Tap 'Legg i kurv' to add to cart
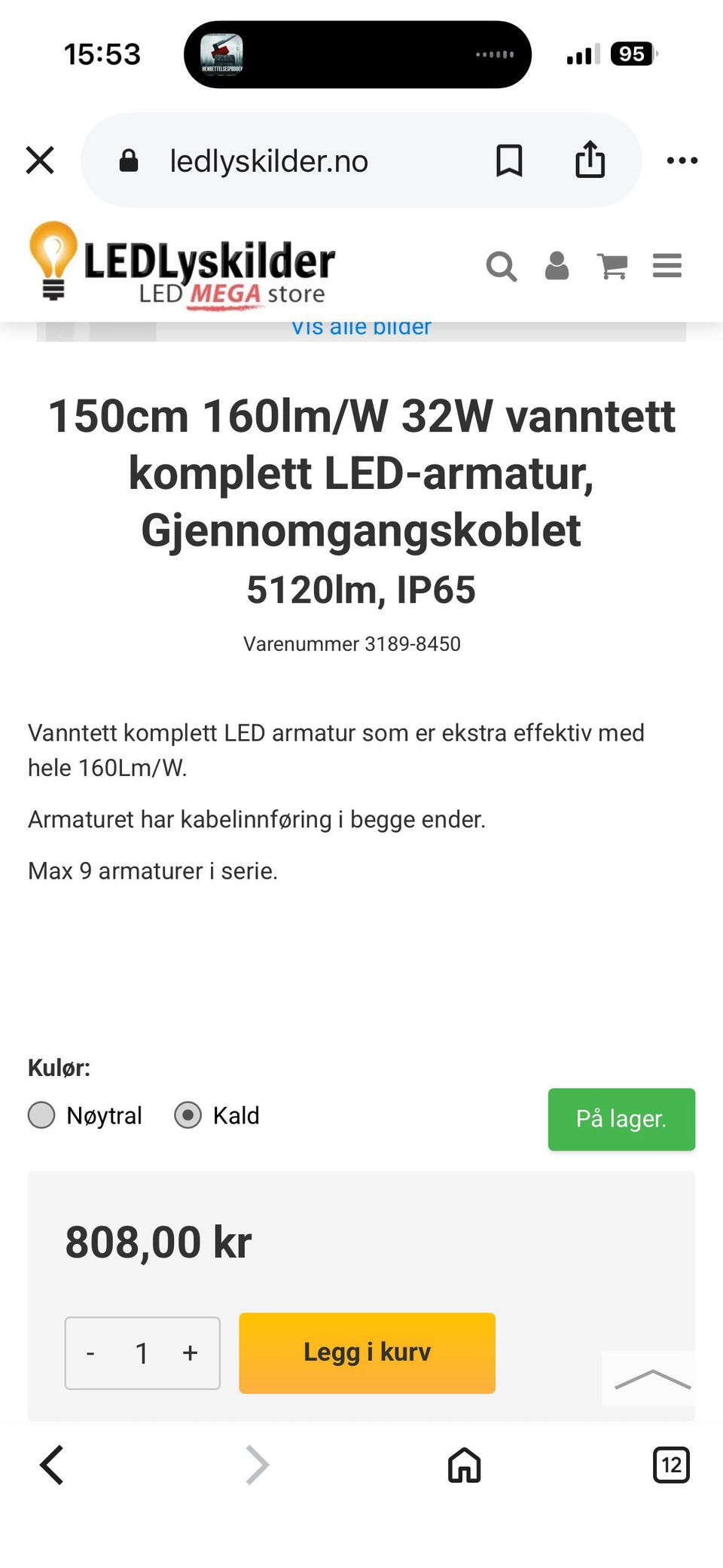Image resolution: width=723 pixels, height=1568 pixels. tap(368, 1353)
